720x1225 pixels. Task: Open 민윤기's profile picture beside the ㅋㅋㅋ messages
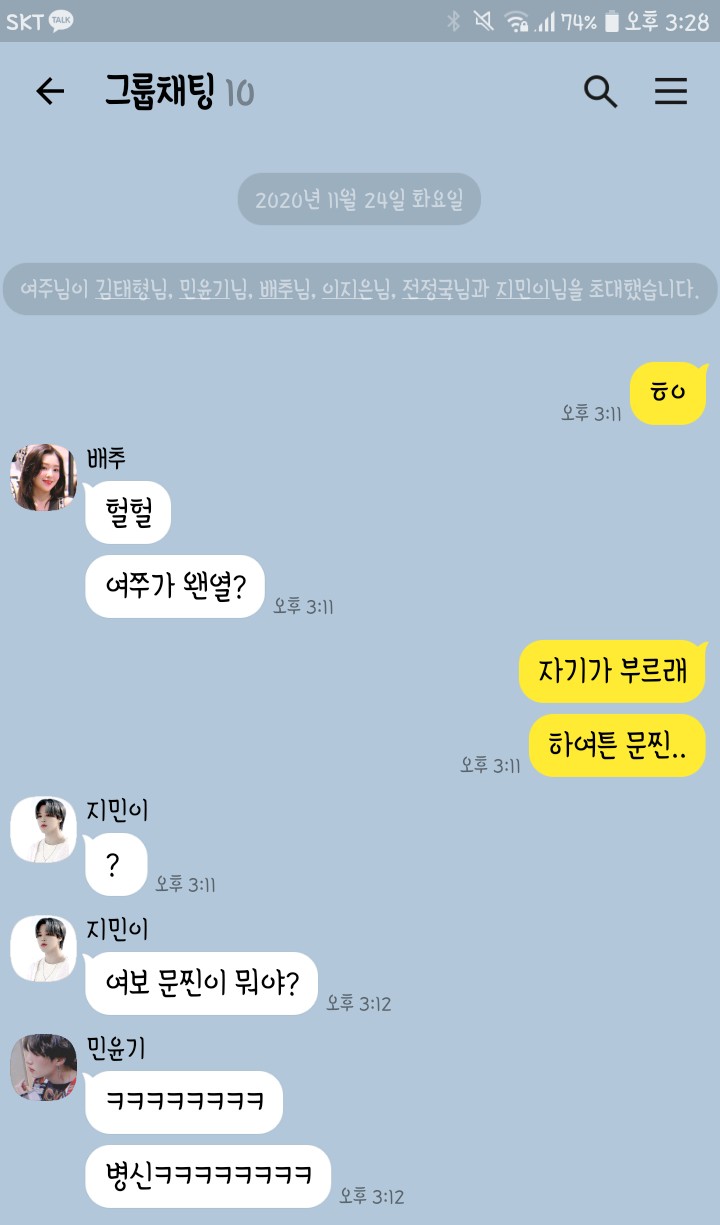[x=44, y=1067]
